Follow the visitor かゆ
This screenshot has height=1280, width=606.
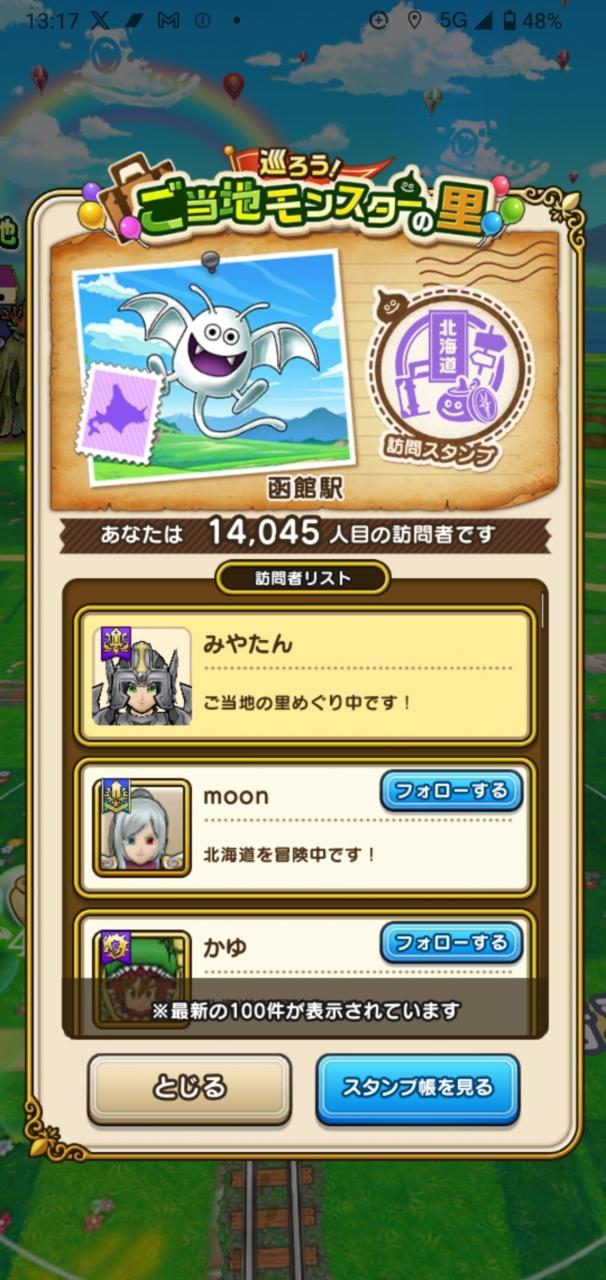coord(451,942)
